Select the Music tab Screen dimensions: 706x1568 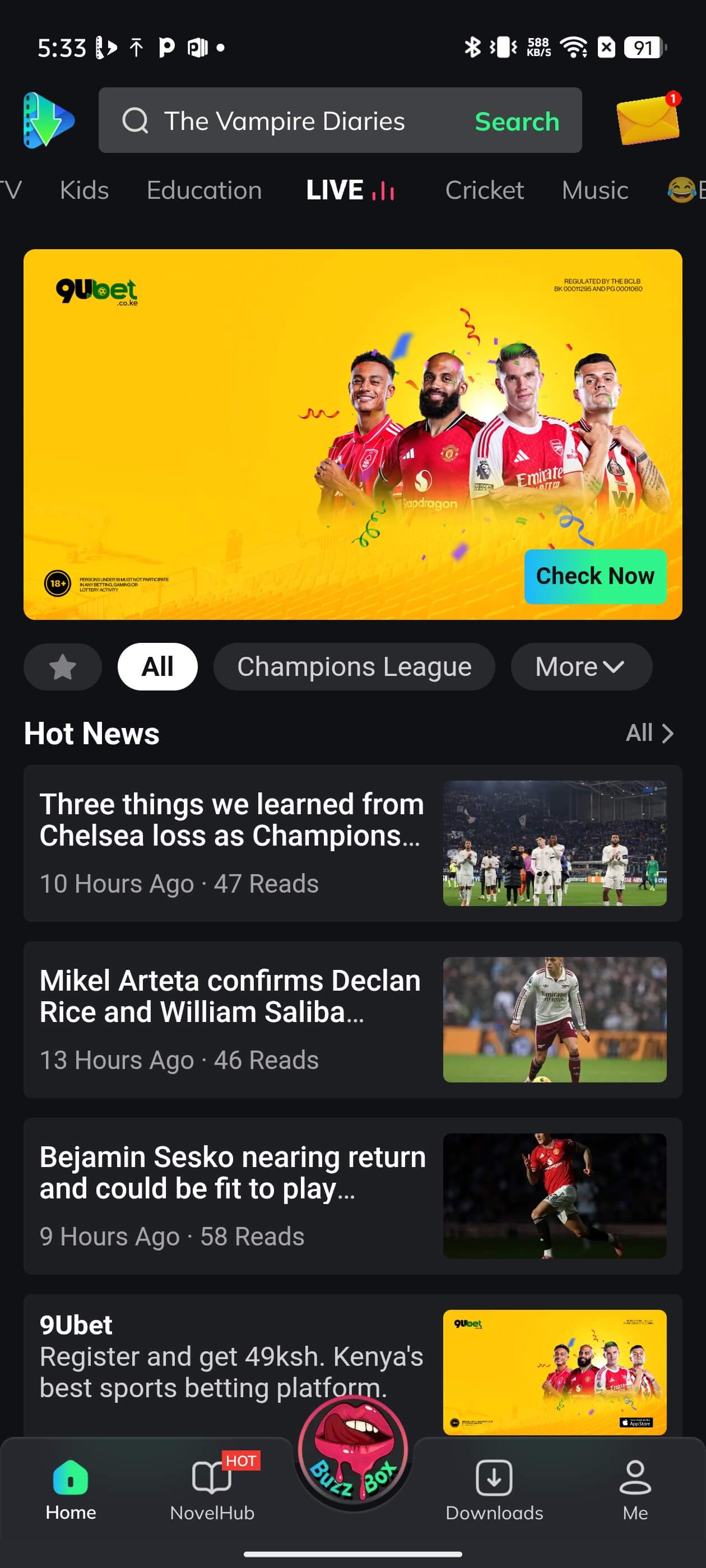pos(594,190)
